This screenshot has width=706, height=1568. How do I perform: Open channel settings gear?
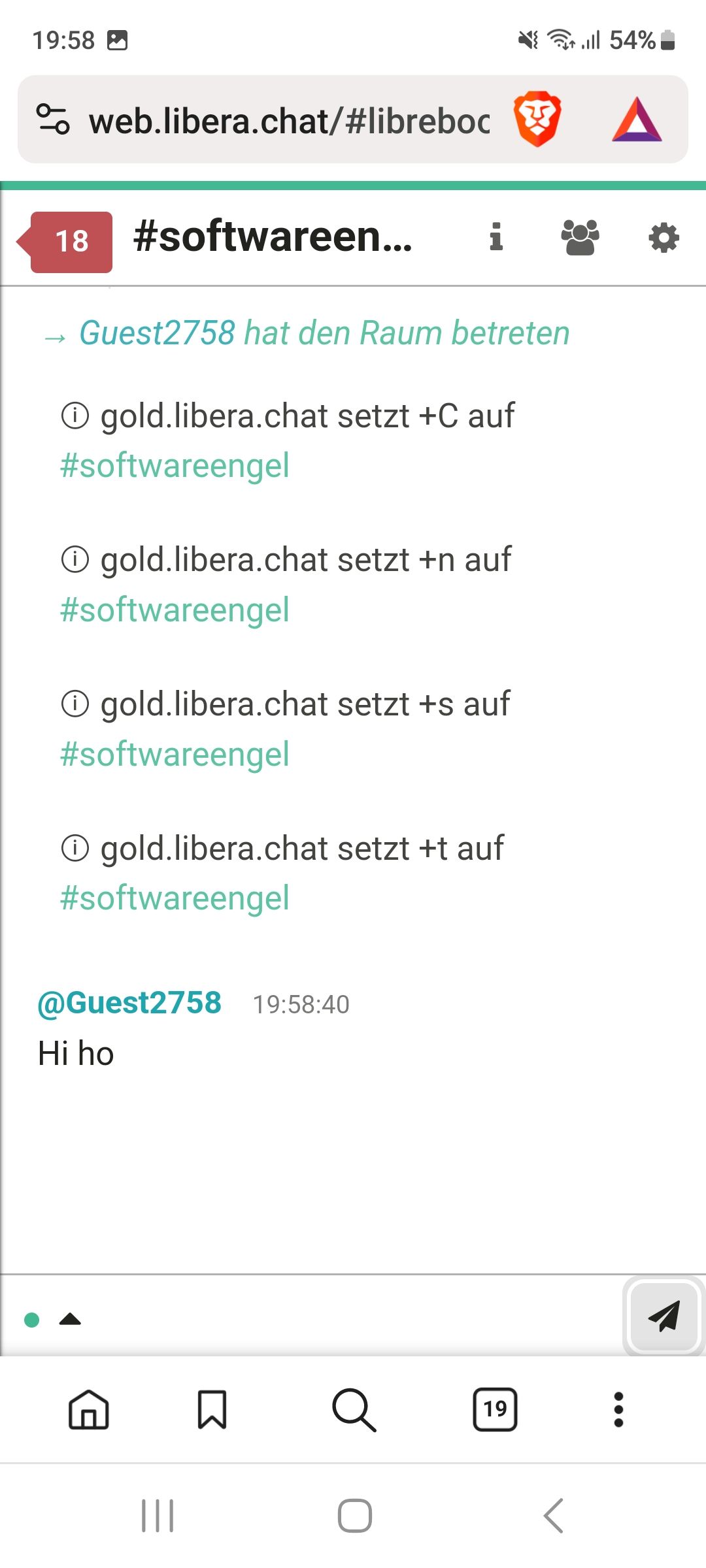pyautogui.click(x=664, y=238)
